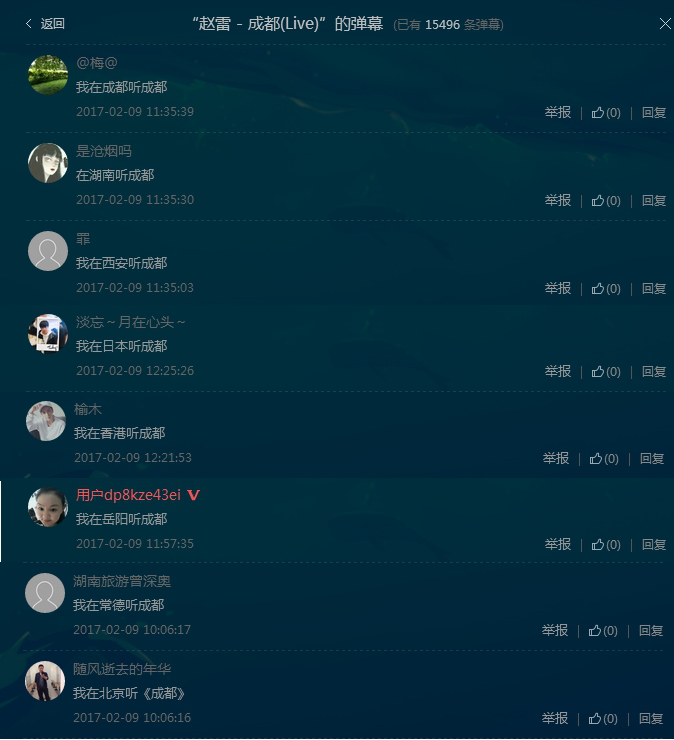The width and height of the screenshot is (674, 740).
Task: Like @梅@'s comment
Action: pos(605,113)
